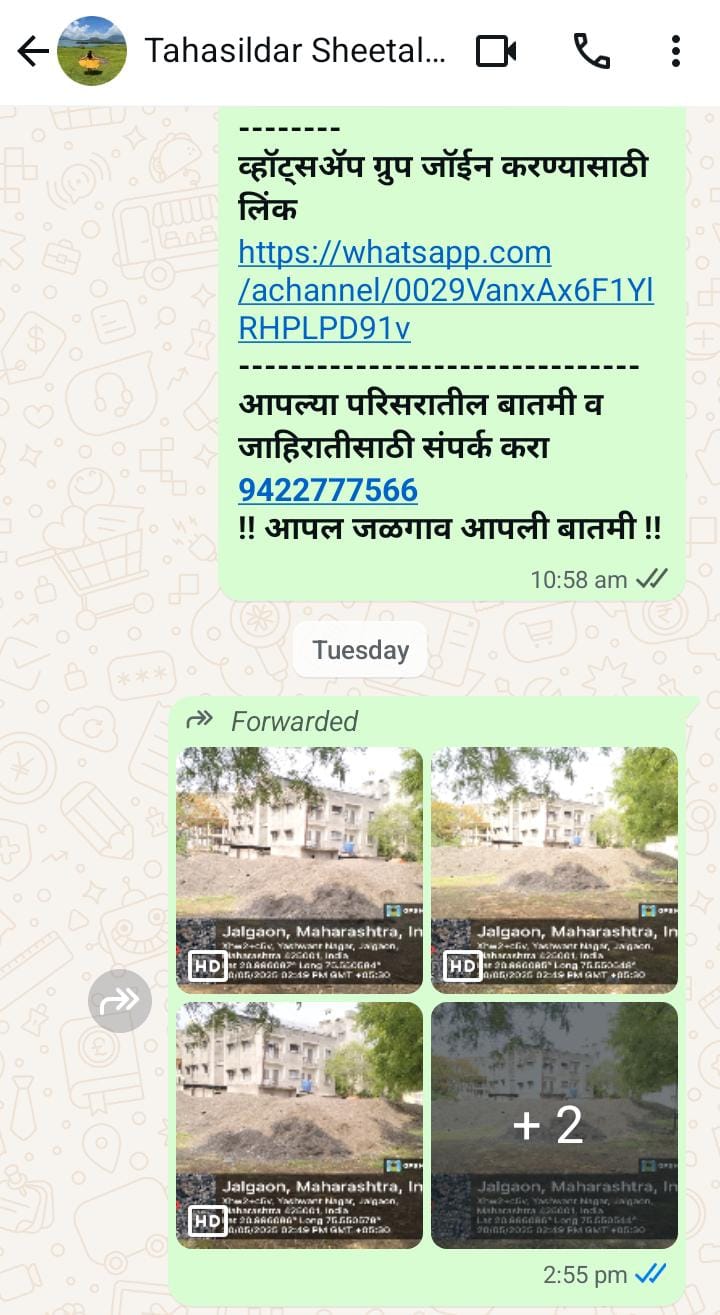Image resolution: width=720 pixels, height=1315 pixels.
Task: Open the whatsapp.com channel link
Action: tap(445, 290)
